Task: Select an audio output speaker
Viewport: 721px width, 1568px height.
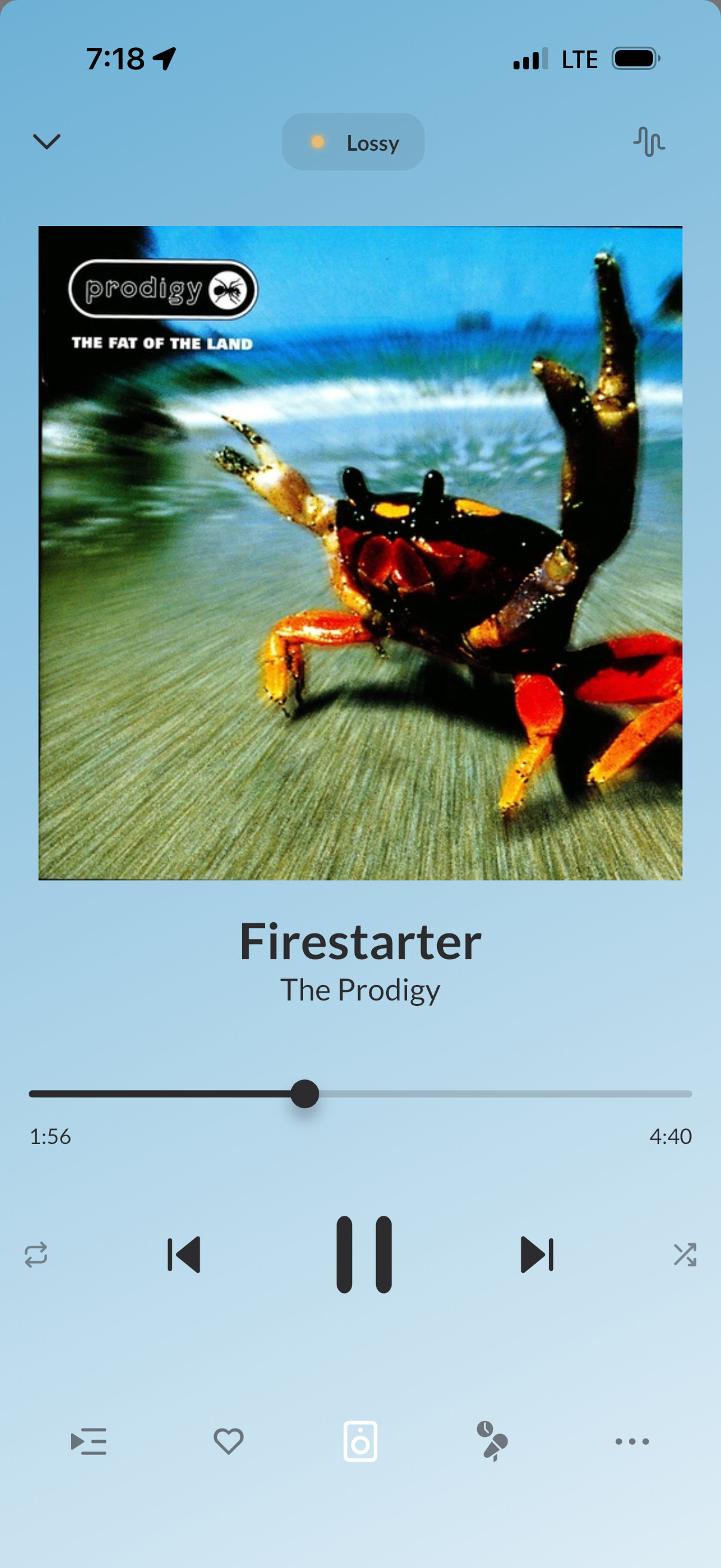Action: pos(360,1441)
